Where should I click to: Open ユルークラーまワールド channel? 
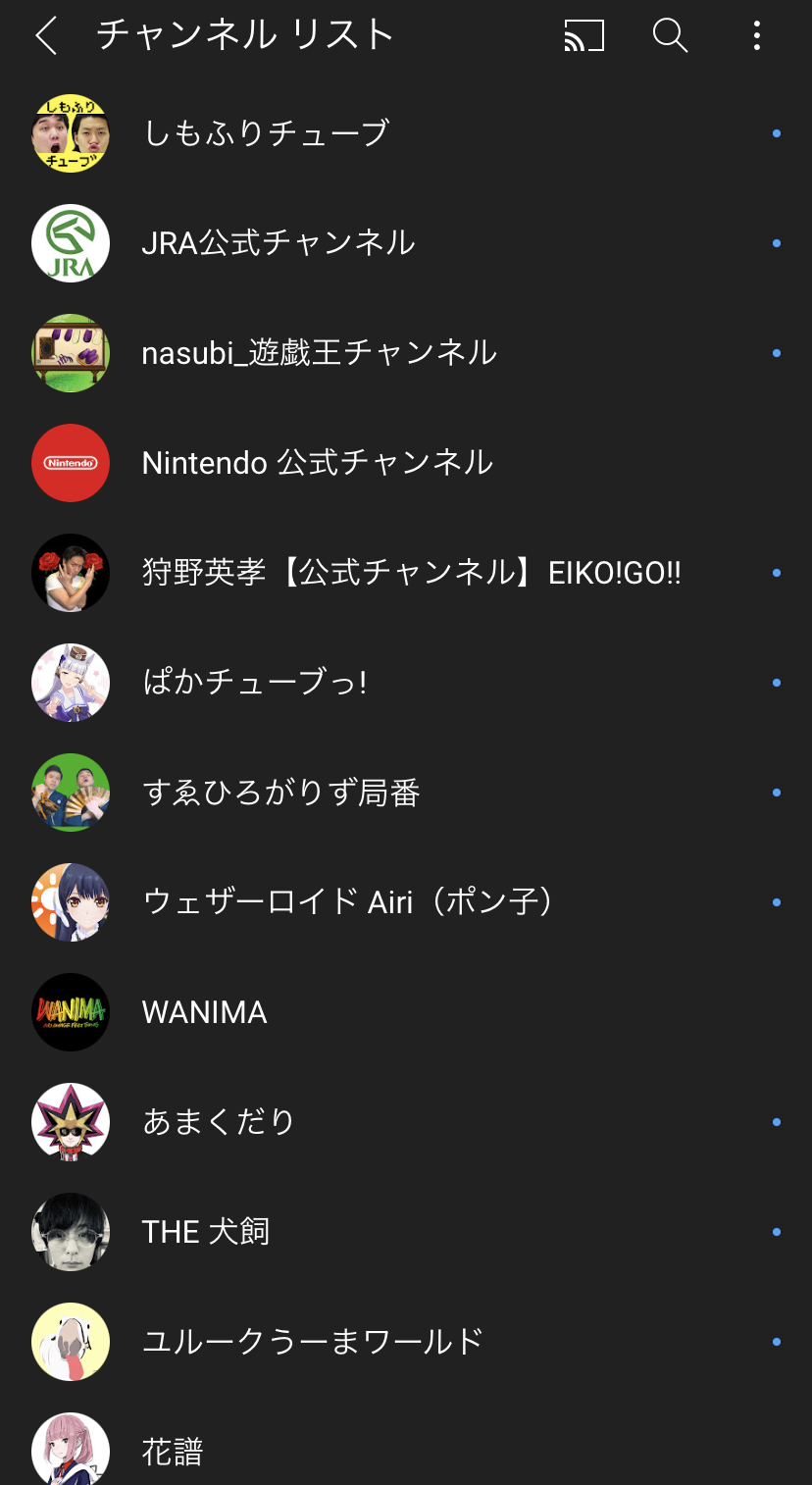pos(406,1342)
